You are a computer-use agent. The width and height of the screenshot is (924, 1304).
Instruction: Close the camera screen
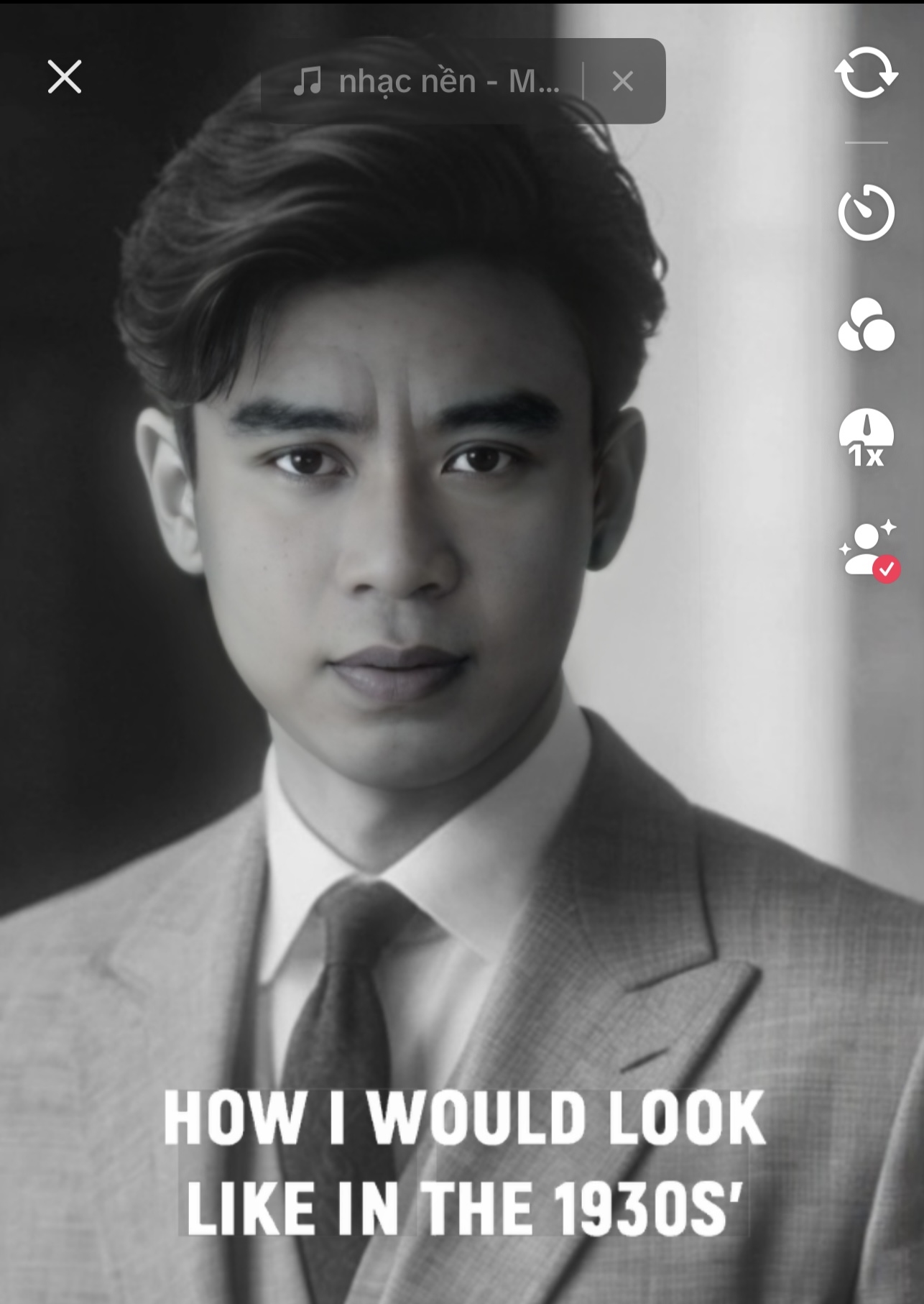coord(65,77)
